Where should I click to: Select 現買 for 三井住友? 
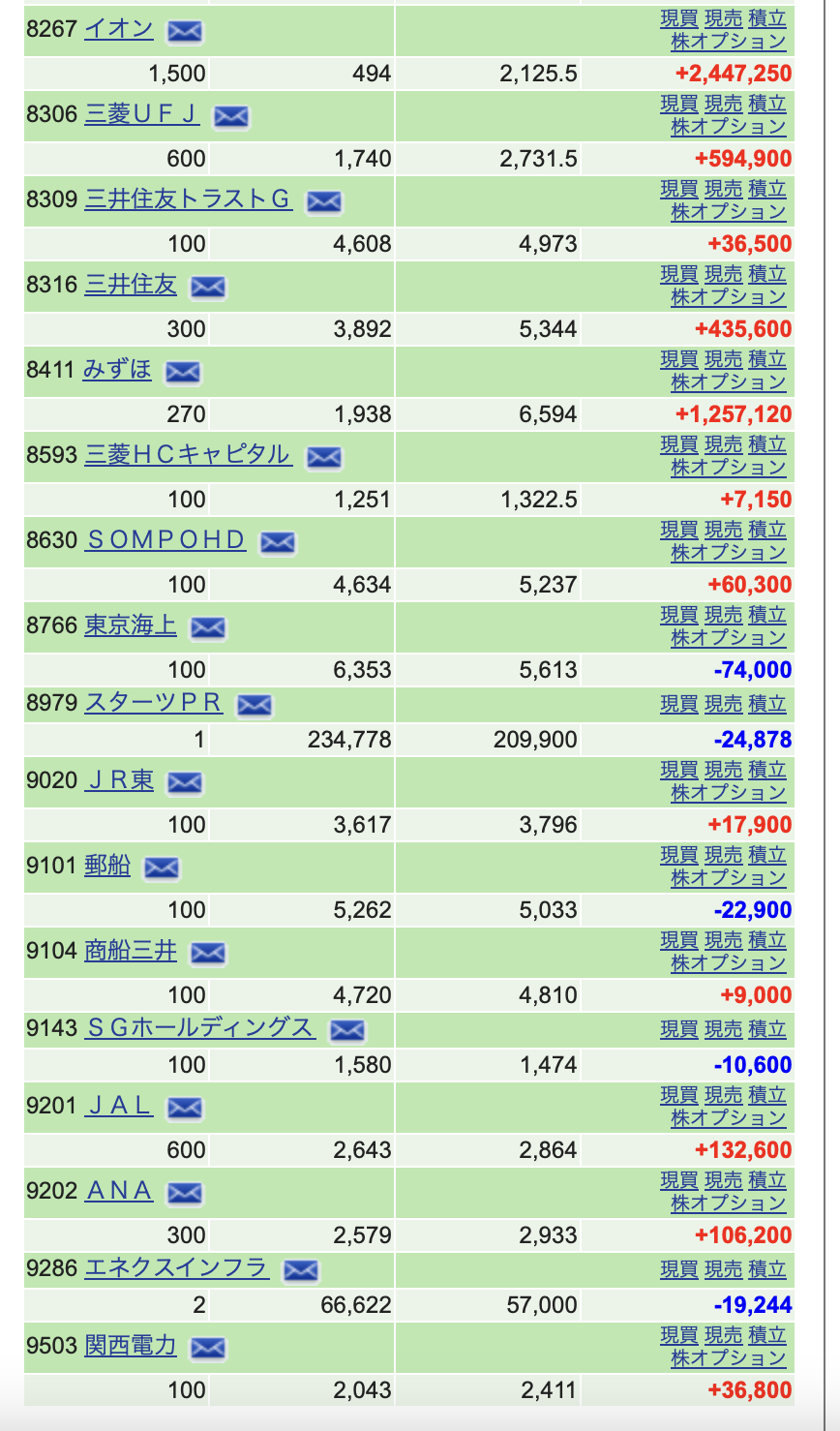tap(678, 275)
